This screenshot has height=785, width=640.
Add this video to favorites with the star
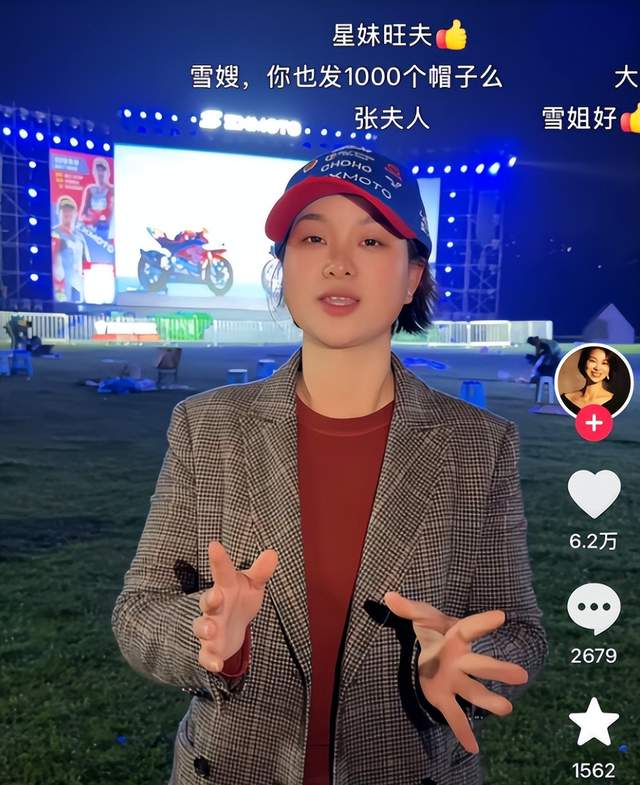click(594, 722)
